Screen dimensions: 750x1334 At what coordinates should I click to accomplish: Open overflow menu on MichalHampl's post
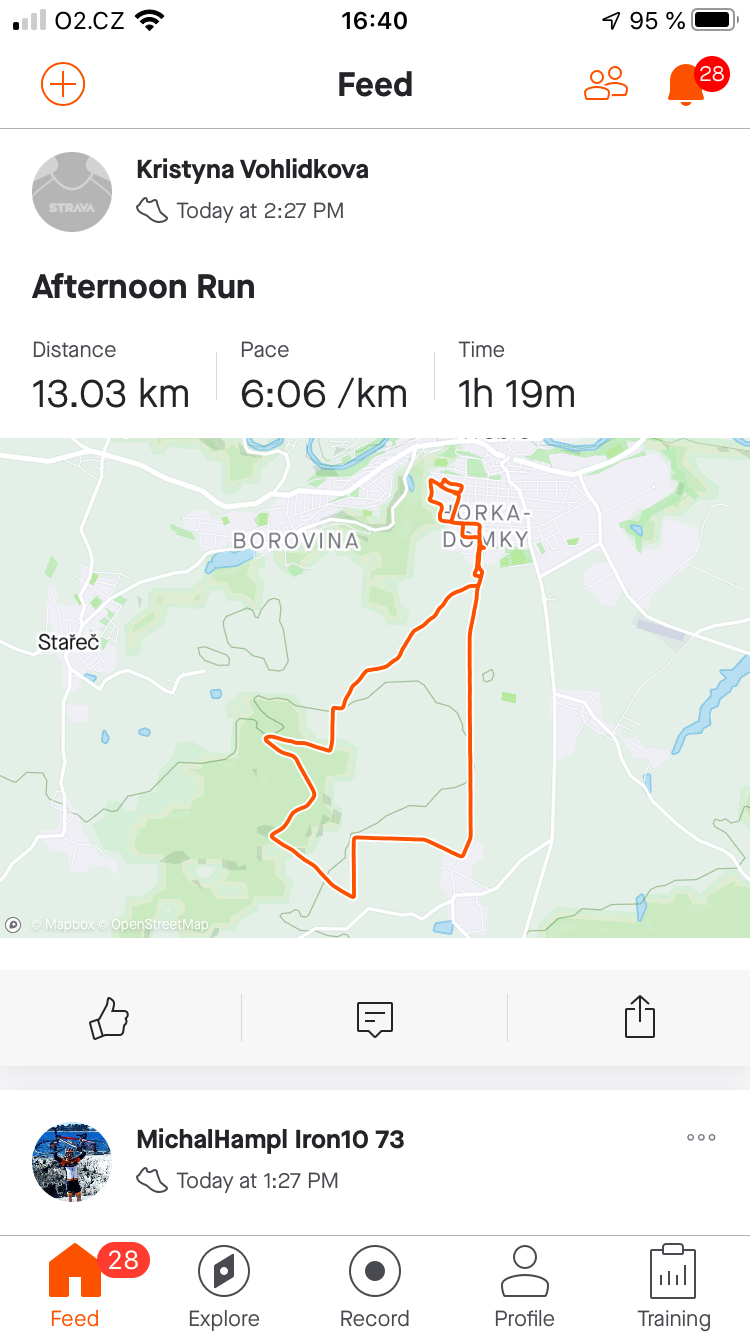[701, 1137]
